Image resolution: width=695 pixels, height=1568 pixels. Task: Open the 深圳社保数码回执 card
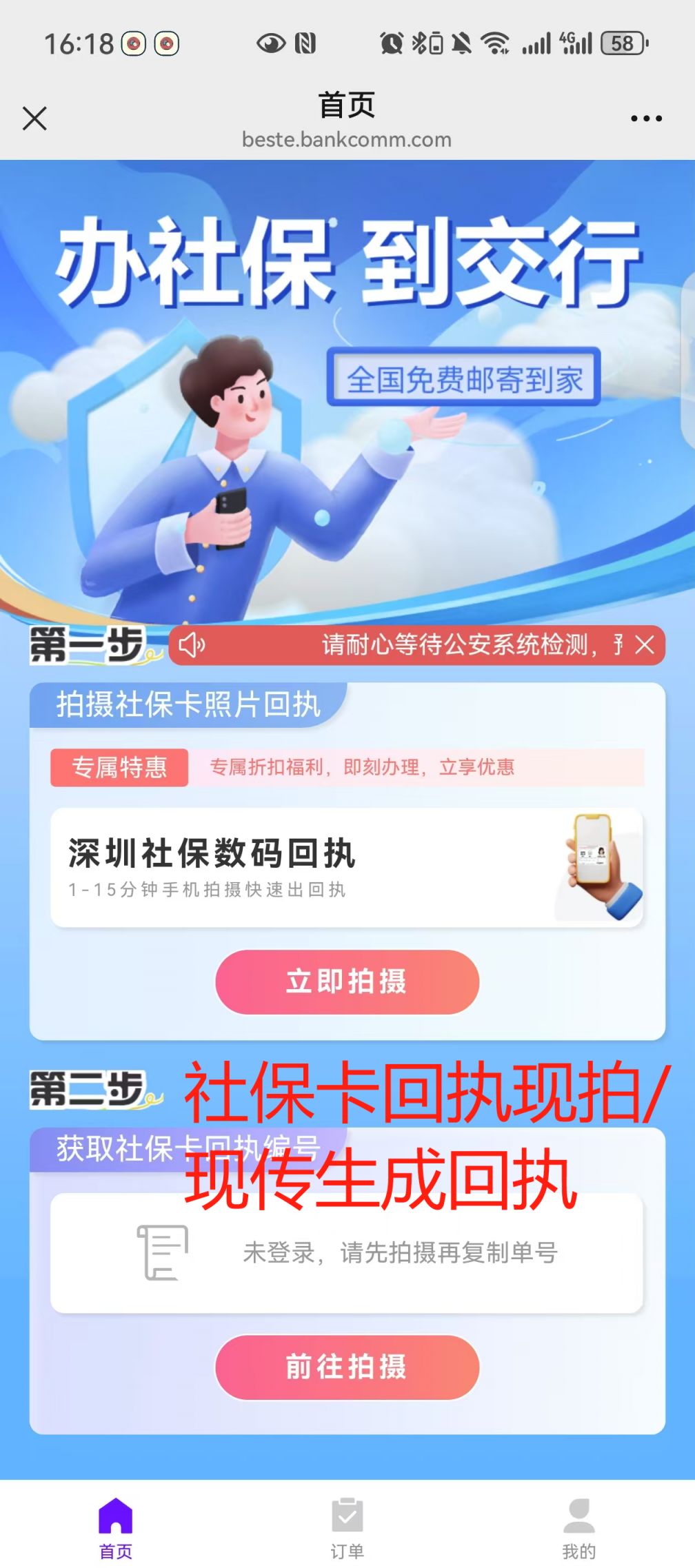(x=347, y=867)
